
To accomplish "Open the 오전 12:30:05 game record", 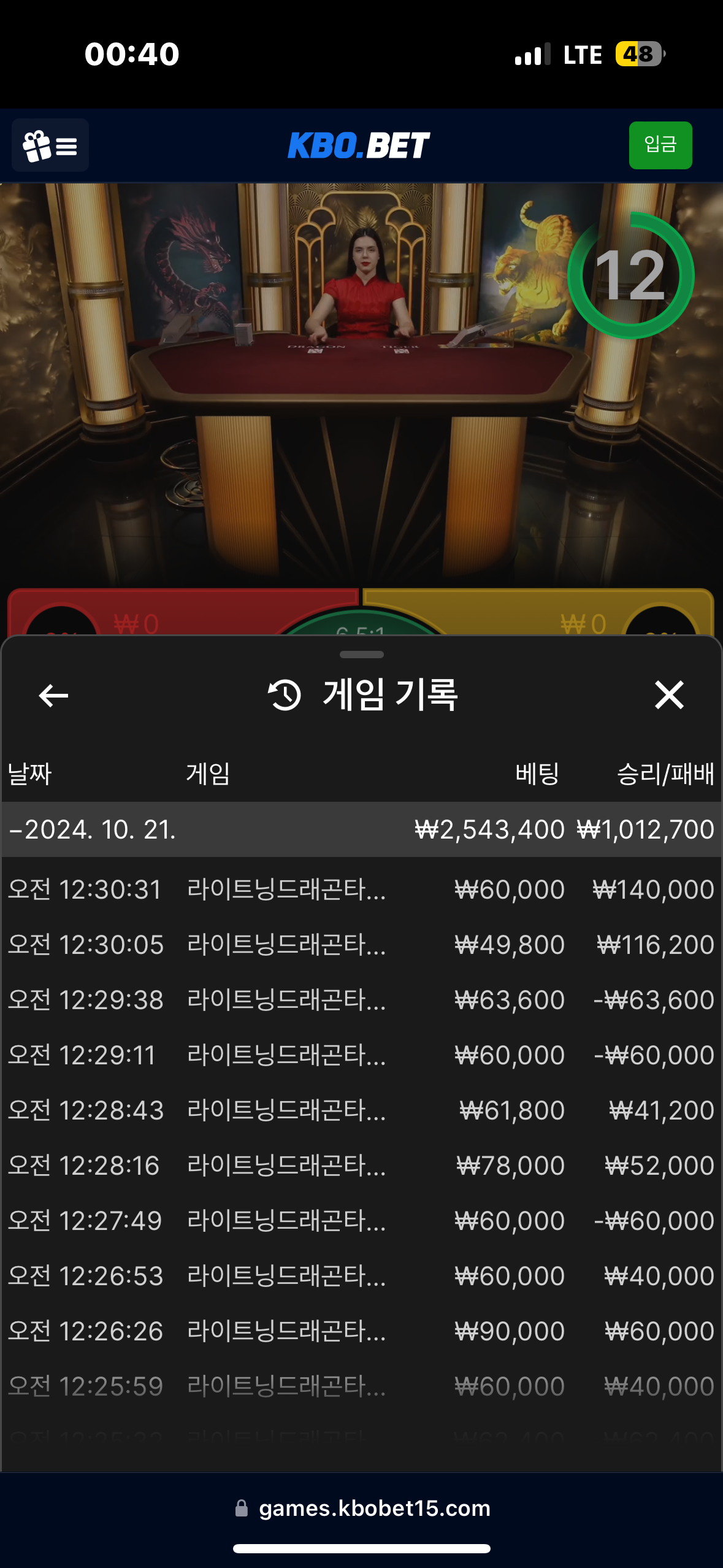I will 361,945.
